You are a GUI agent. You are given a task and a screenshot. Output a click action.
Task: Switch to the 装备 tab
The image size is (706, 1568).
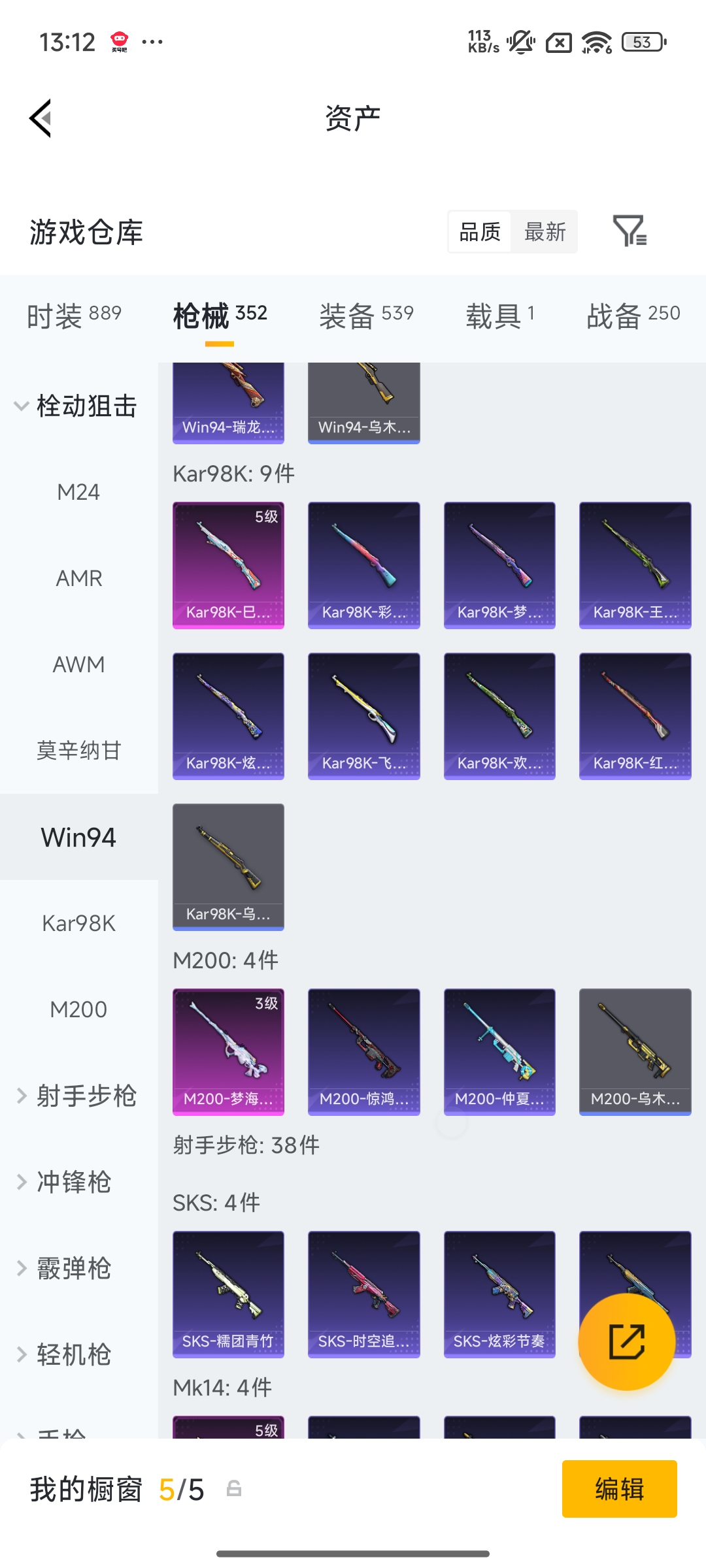click(x=366, y=316)
